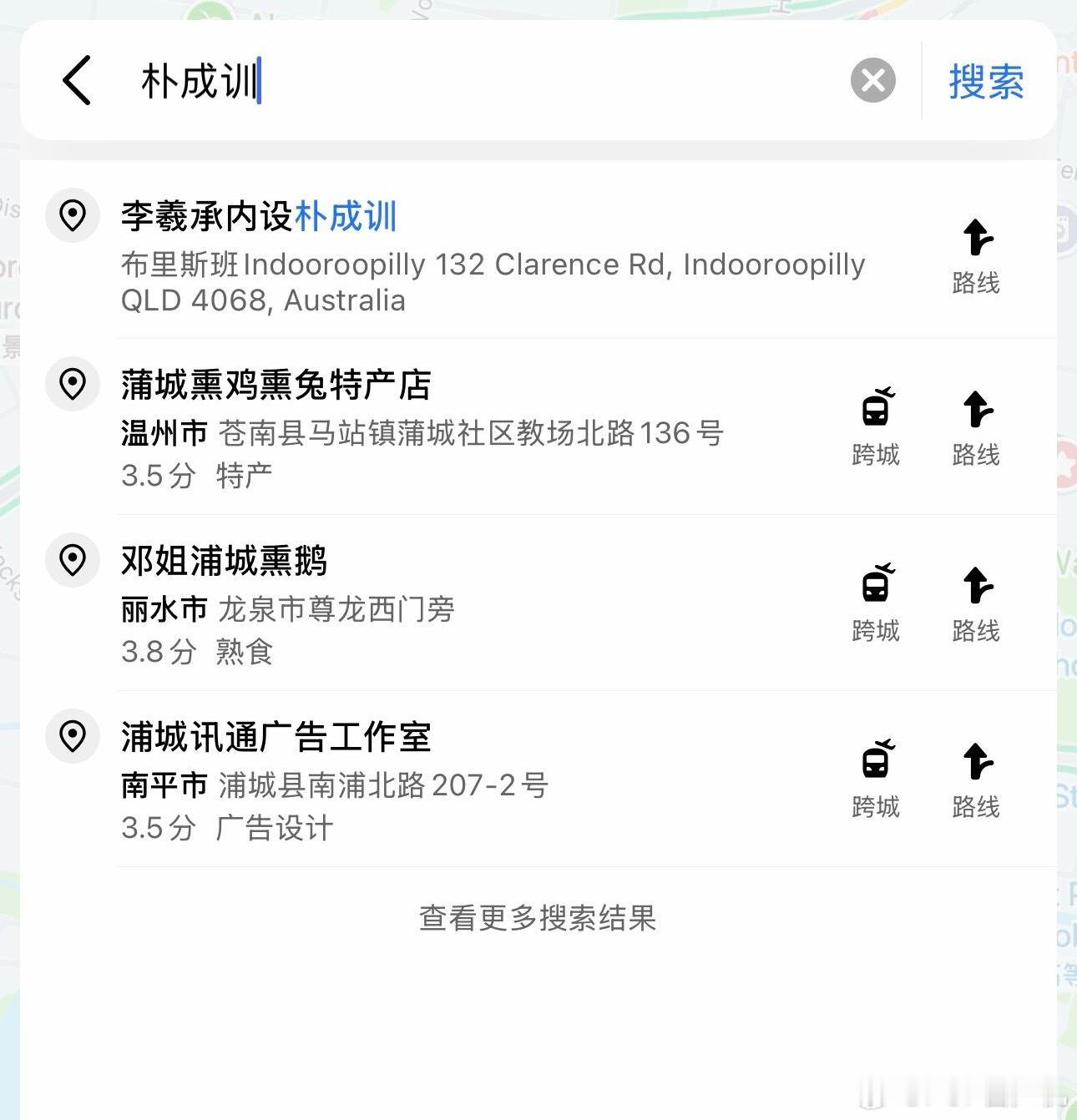Tap 跨城 under the train icon for 蒲城熏鸡熏兔特产店
Screen dimensions: 1077x1120
[x=877, y=456]
